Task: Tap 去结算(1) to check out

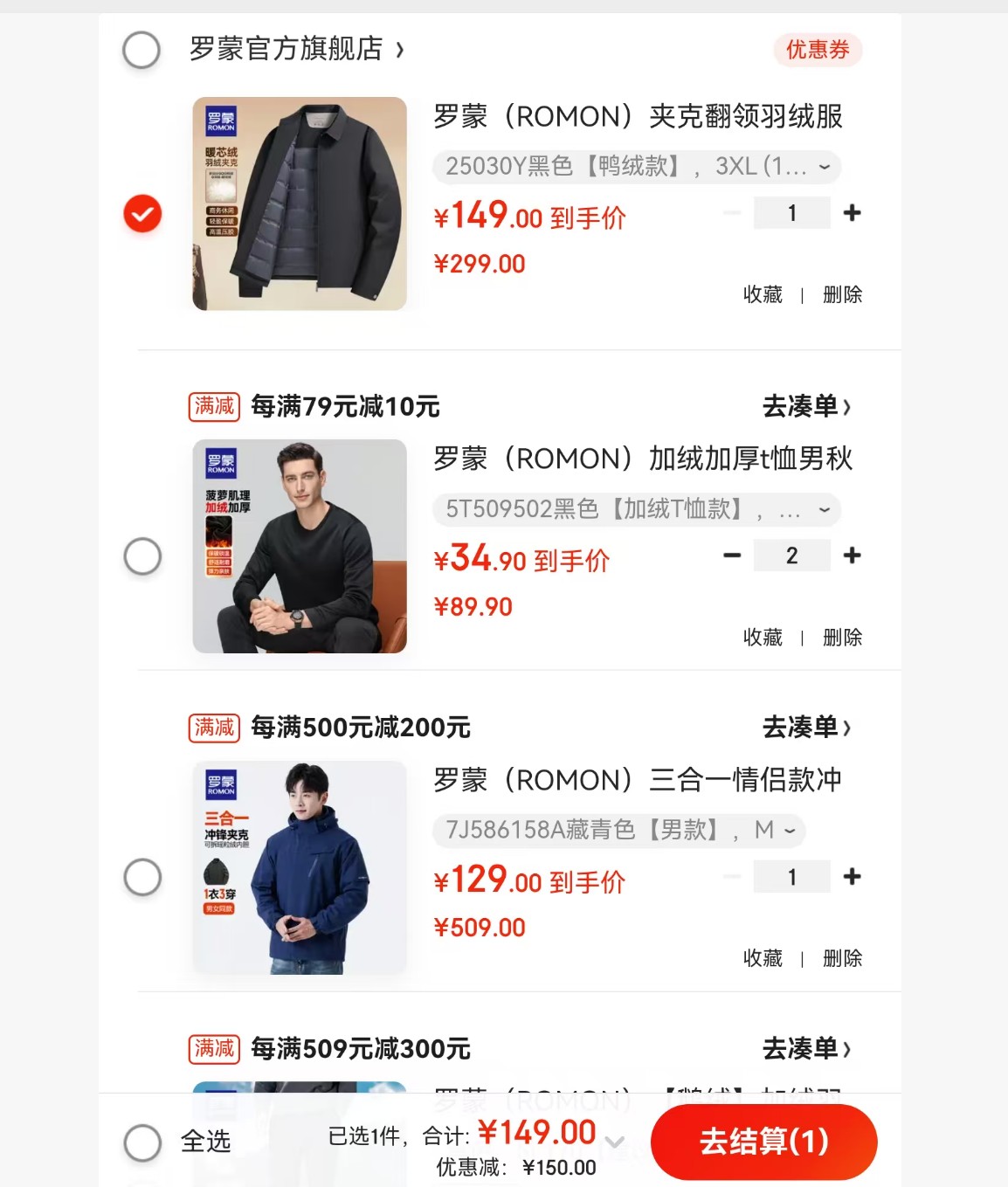Action: [764, 1142]
